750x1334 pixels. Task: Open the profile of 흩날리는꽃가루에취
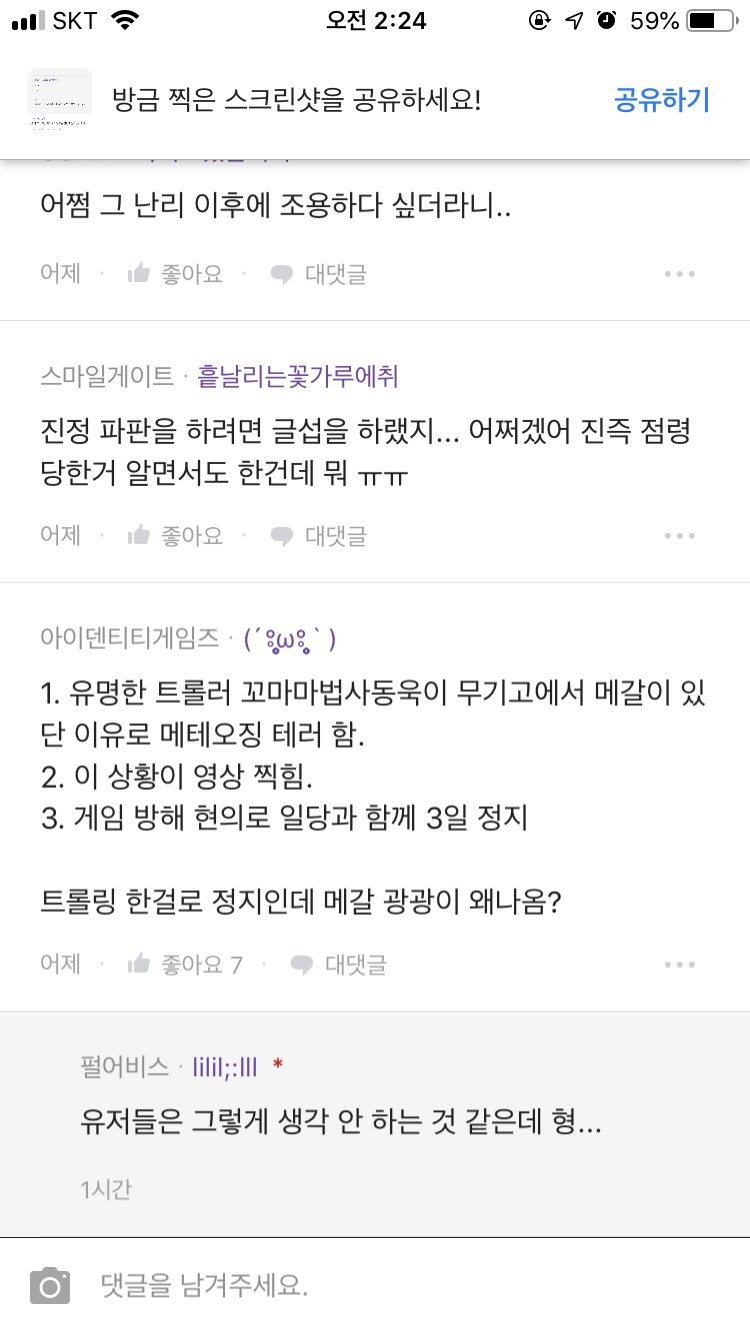click(x=298, y=376)
